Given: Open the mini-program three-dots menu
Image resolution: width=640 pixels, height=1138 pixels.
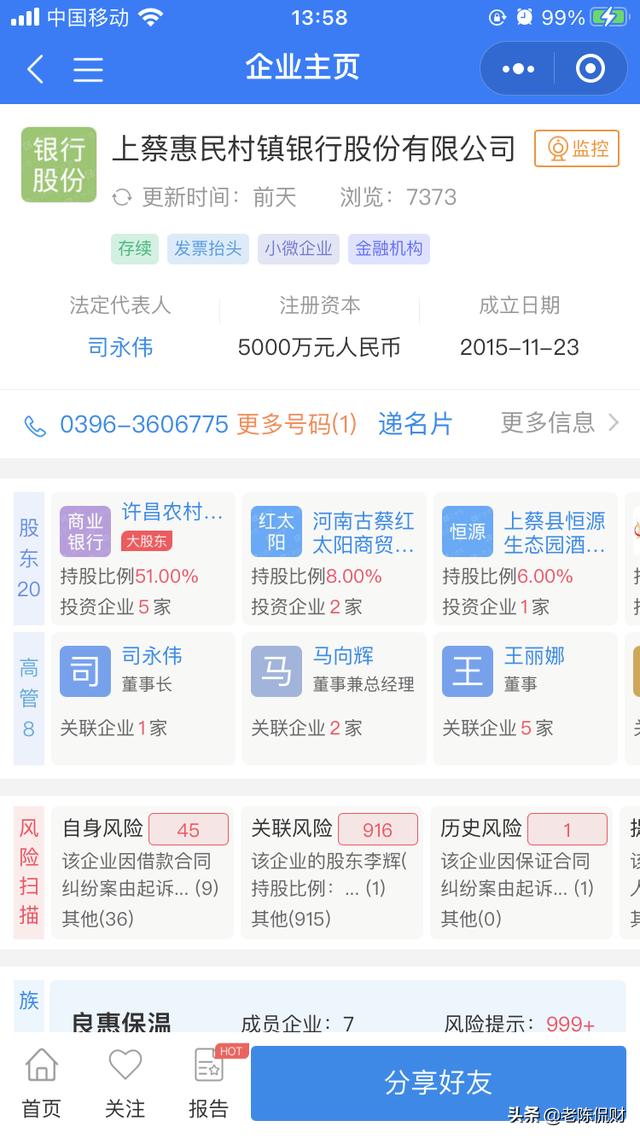Looking at the screenshot, I should (x=518, y=69).
